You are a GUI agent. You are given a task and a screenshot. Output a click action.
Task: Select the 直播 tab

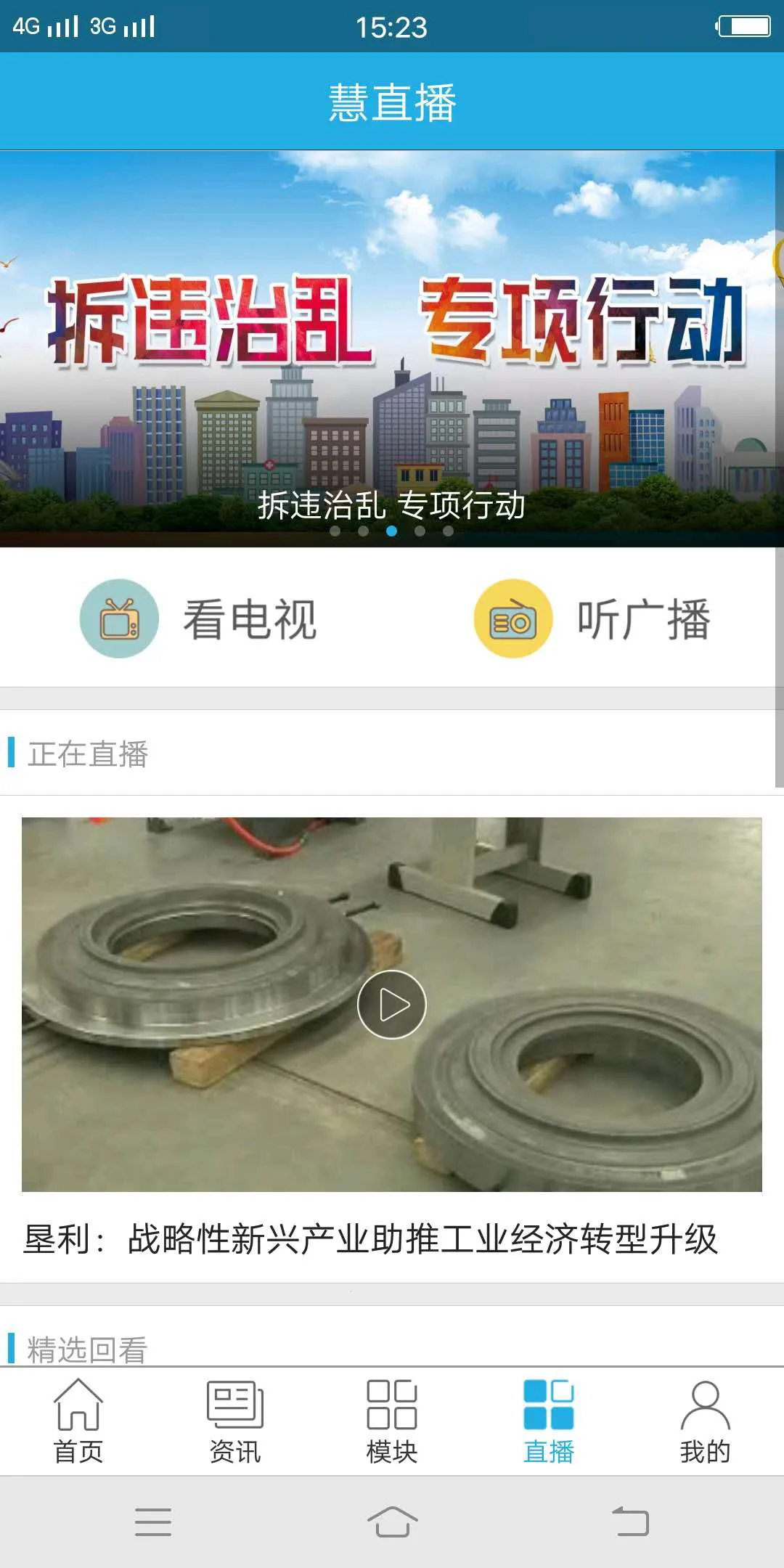pyautogui.click(x=549, y=1421)
